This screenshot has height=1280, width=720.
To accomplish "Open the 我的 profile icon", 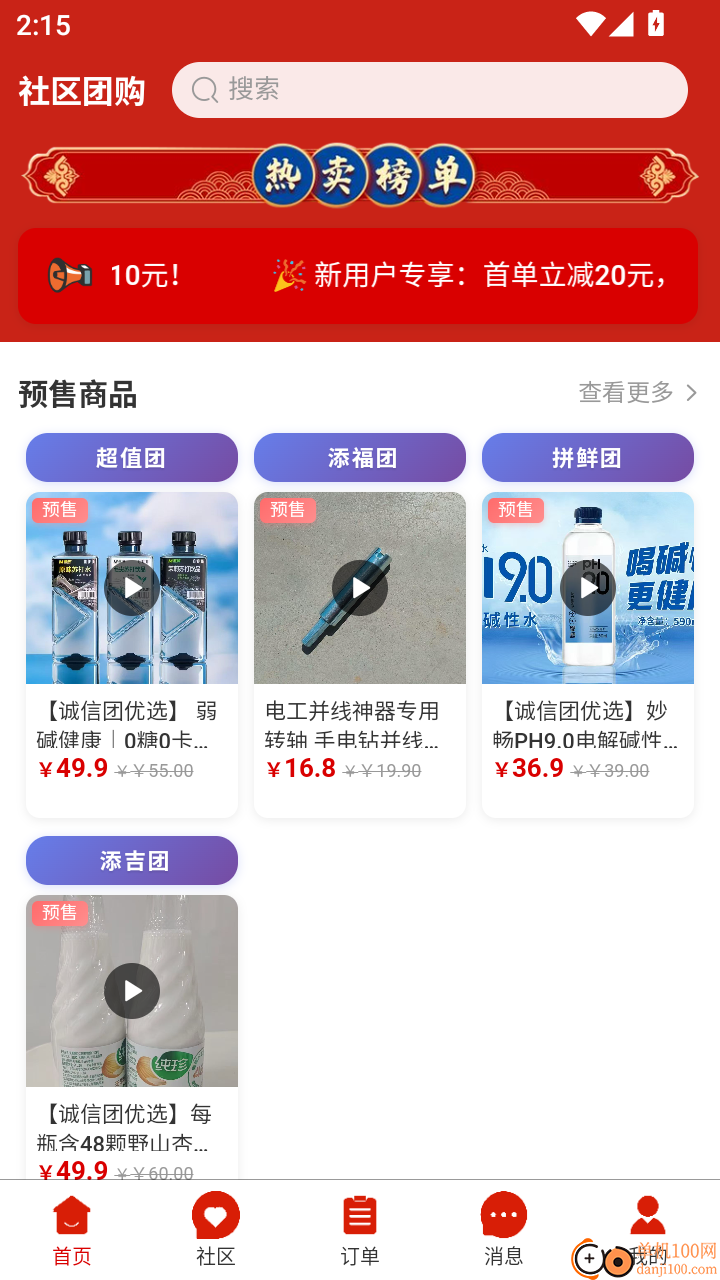I will click(x=648, y=1214).
